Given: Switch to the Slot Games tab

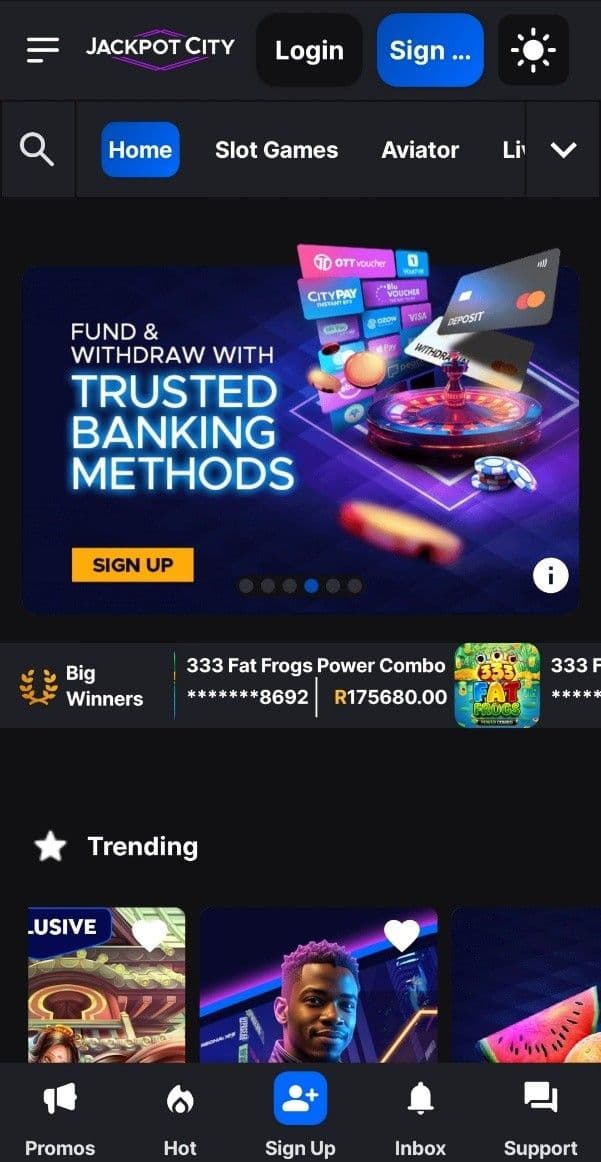Looking at the screenshot, I should [x=276, y=150].
